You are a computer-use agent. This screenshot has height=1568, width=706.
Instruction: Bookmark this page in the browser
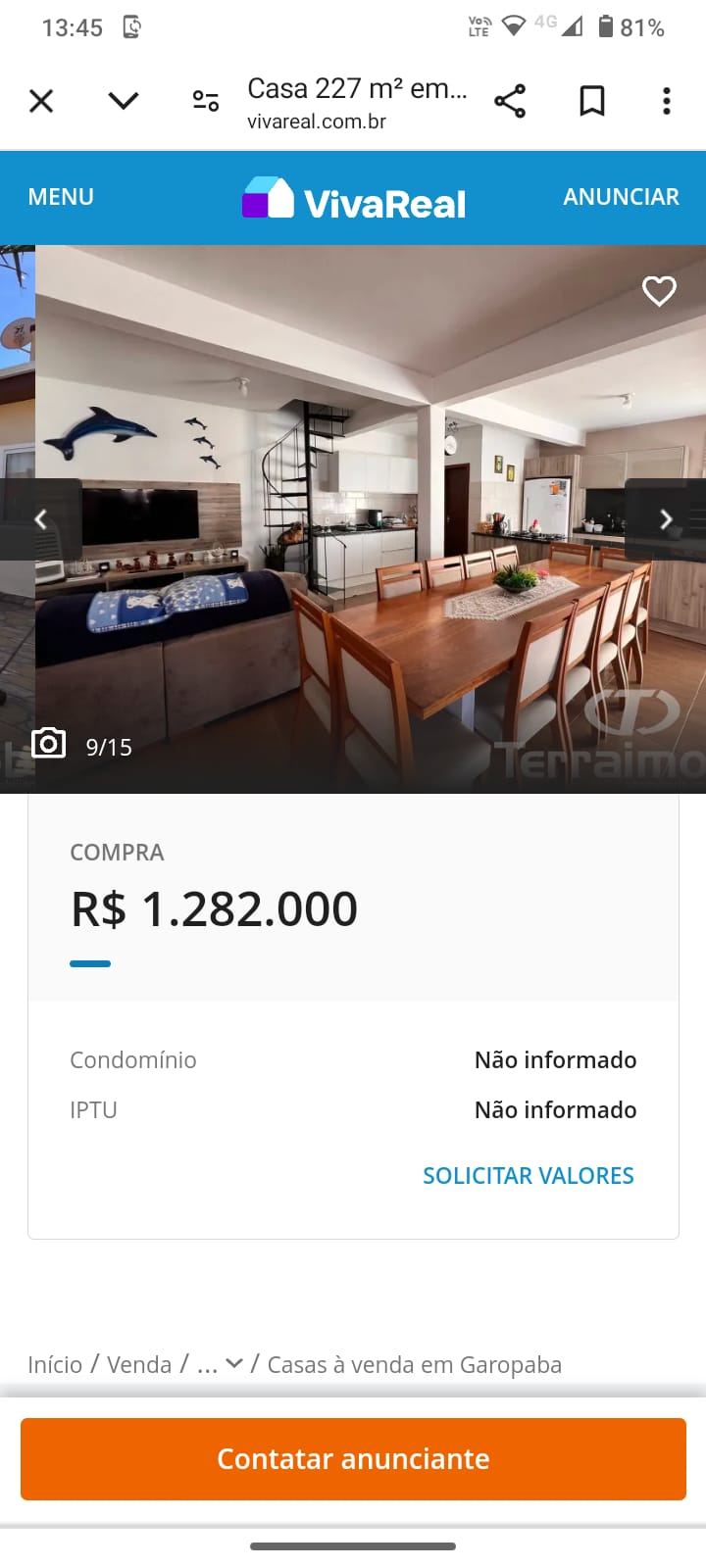click(592, 101)
